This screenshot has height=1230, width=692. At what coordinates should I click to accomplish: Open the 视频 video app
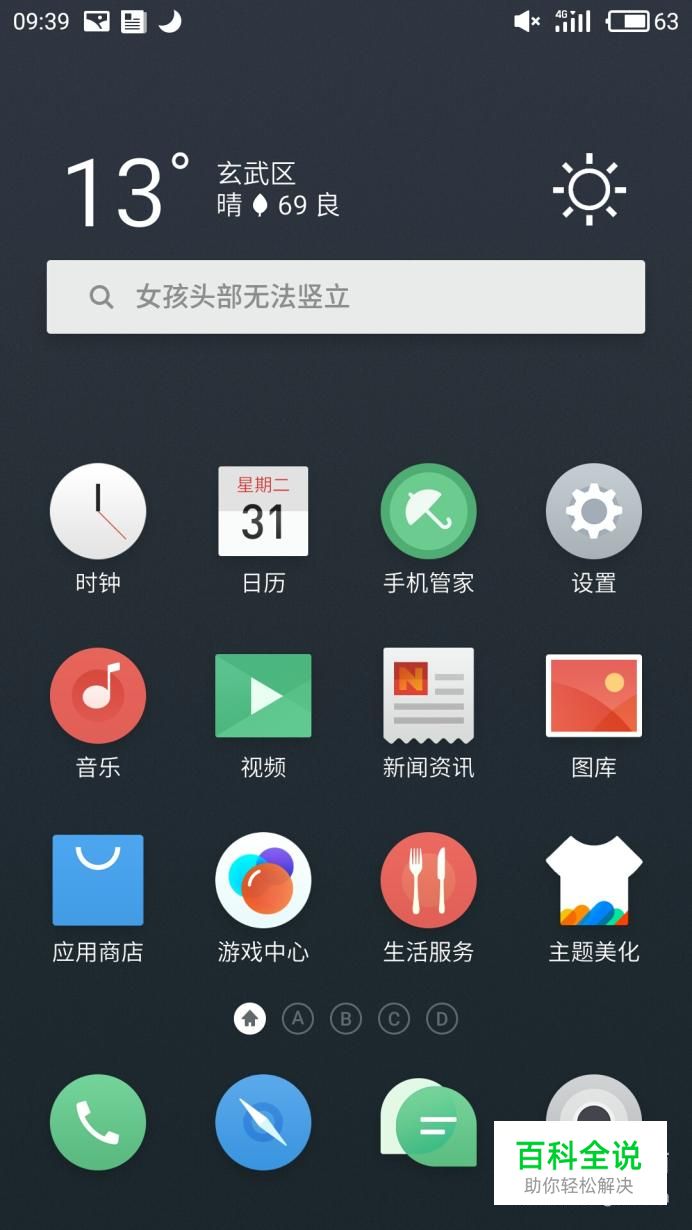coord(263,696)
